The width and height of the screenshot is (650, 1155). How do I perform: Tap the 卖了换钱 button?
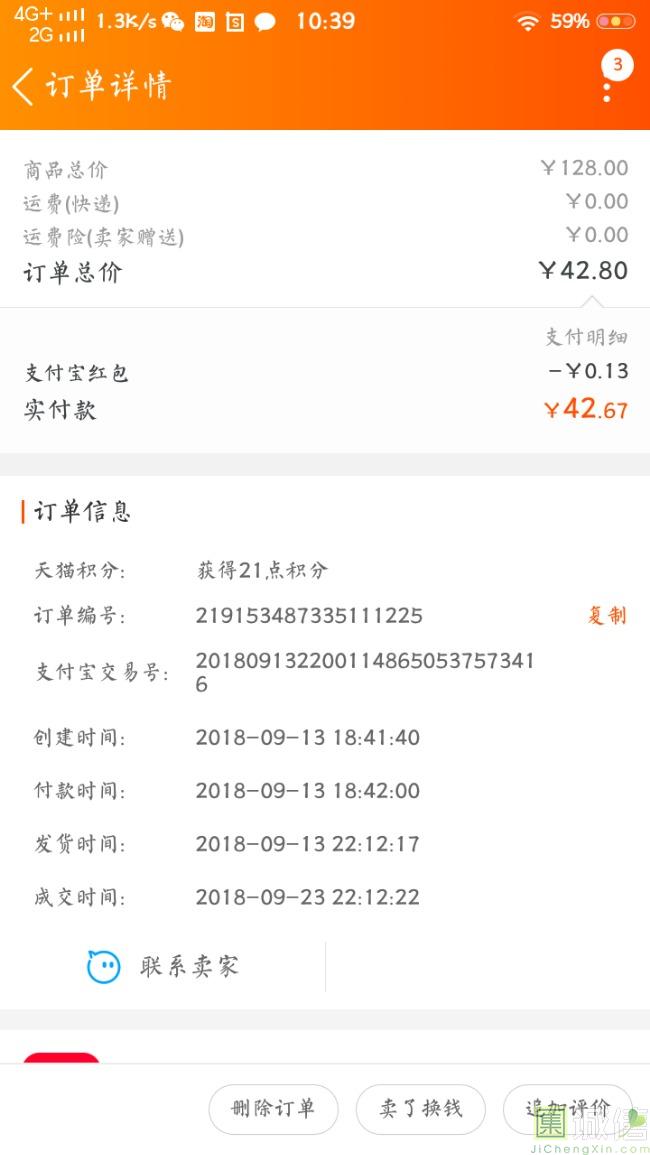click(x=421, y=1109)
